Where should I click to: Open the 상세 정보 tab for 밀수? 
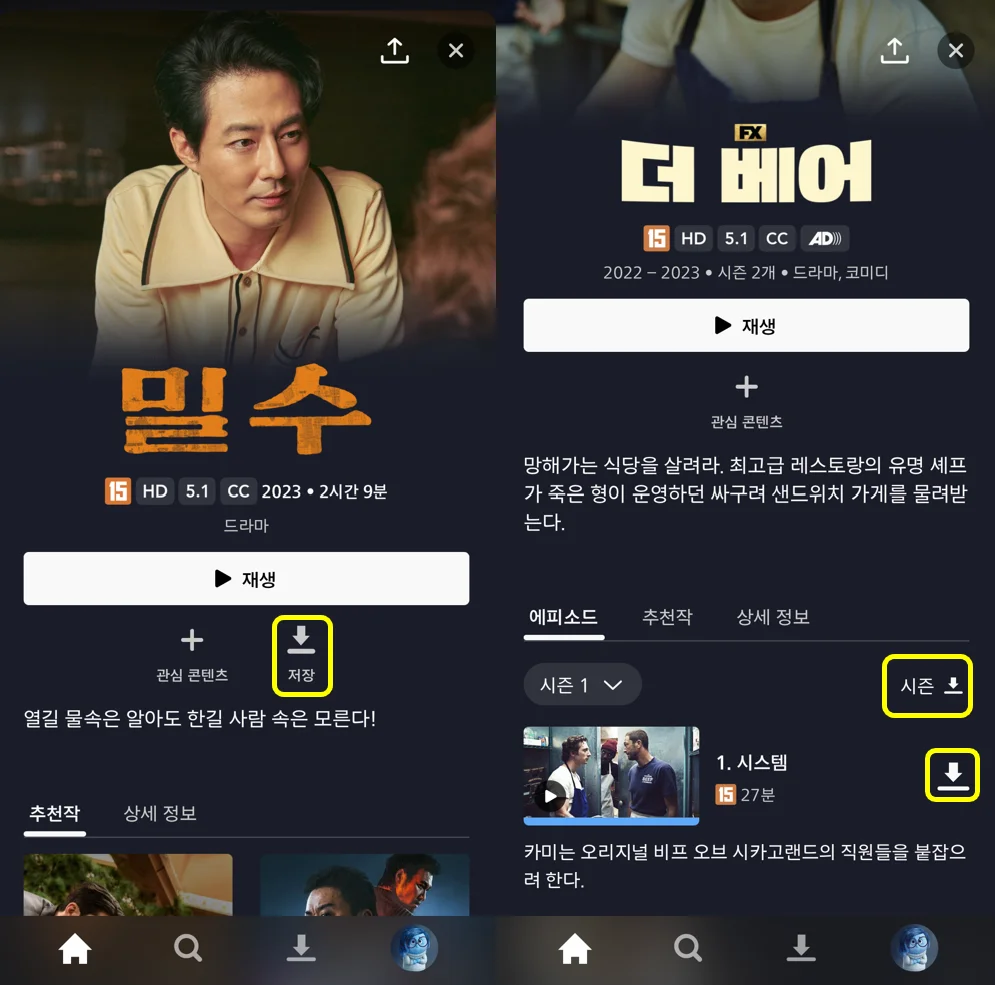[x=160, y=813]
